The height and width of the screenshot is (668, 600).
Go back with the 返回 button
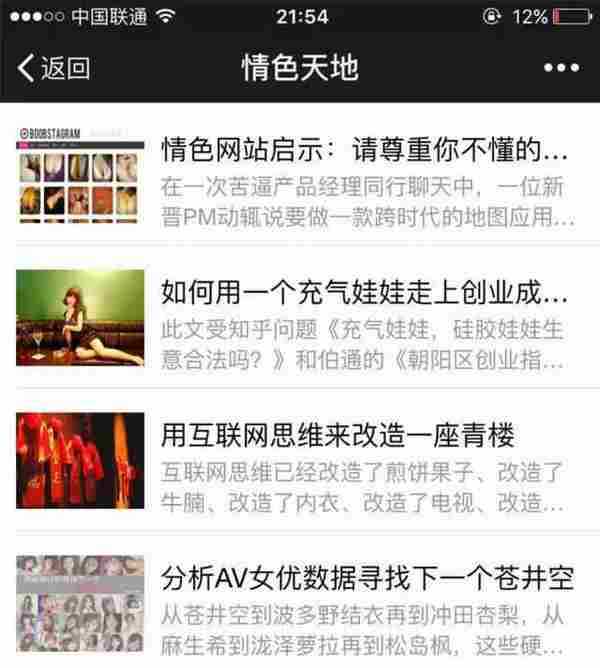[x=54, y=68]
